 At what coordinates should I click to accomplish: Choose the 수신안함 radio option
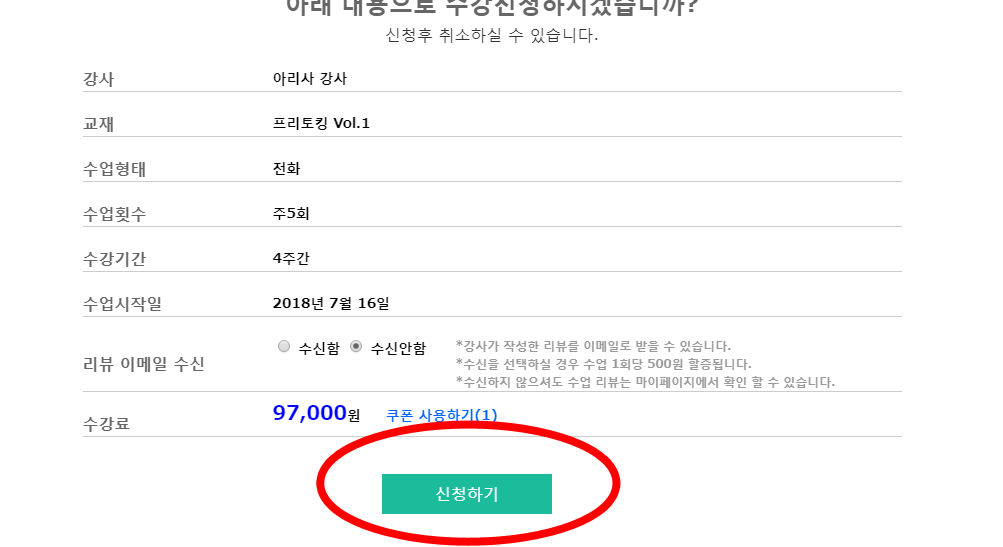[x=356, y=347]
